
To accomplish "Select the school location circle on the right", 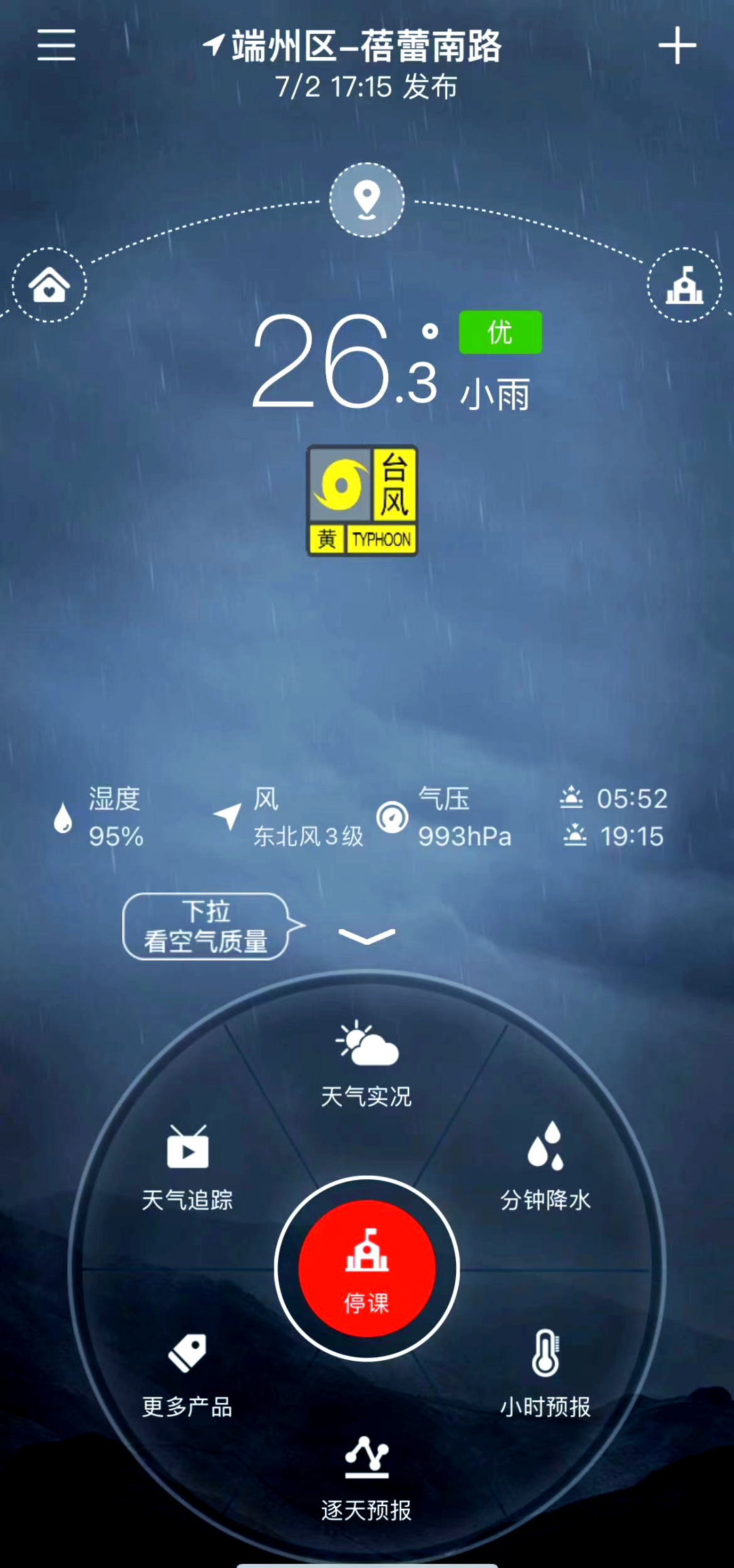I will [x=685, y=285].
